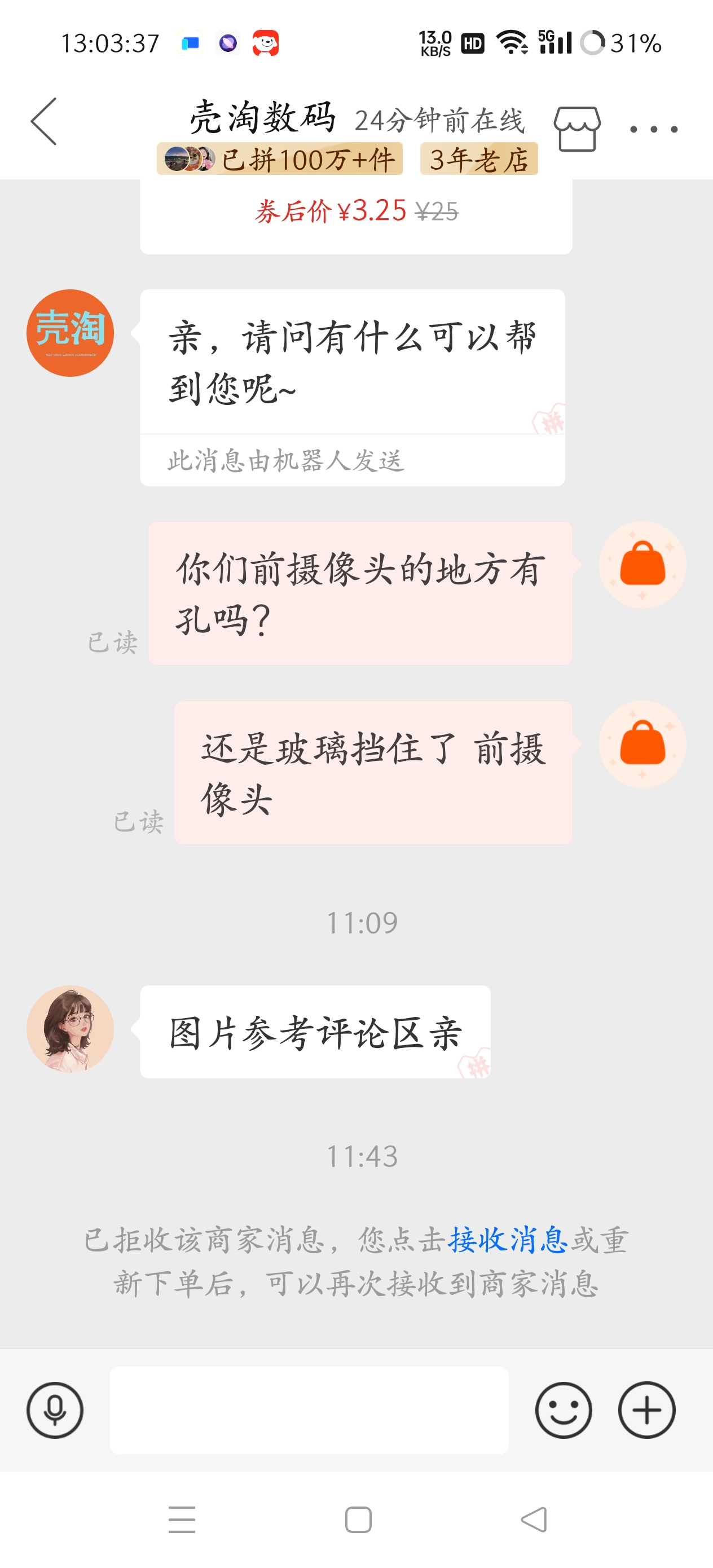Focus the message text field
The width and height of the screenshot is (713, 1568).
click(x=309, y=1410)
